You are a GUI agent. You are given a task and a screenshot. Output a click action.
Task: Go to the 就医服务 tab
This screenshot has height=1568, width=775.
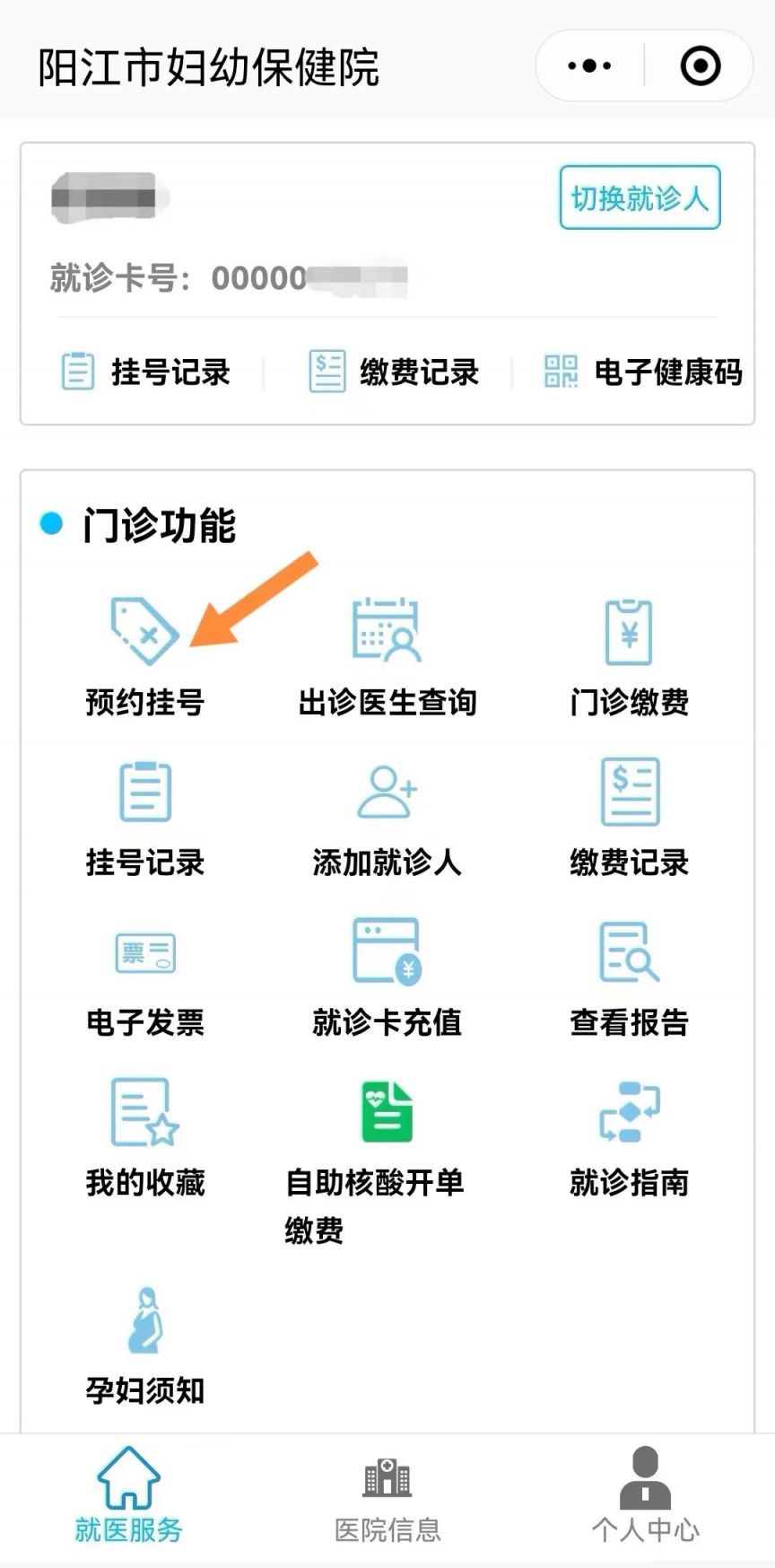pyautogui.click(x=128, y=1499)
